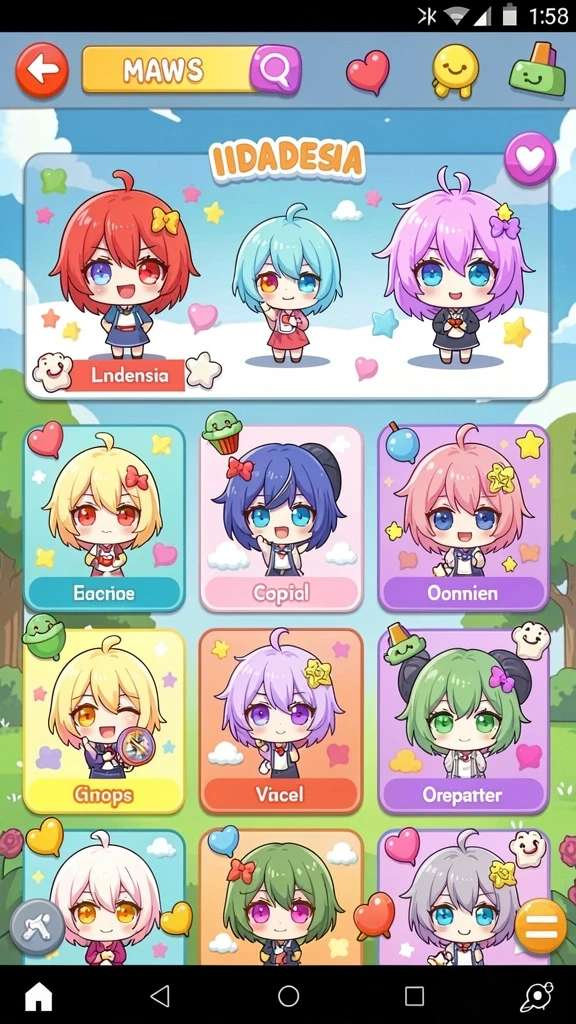Tap the yellow smiley face icon
576x1024 pixels.
click(455, 71)
